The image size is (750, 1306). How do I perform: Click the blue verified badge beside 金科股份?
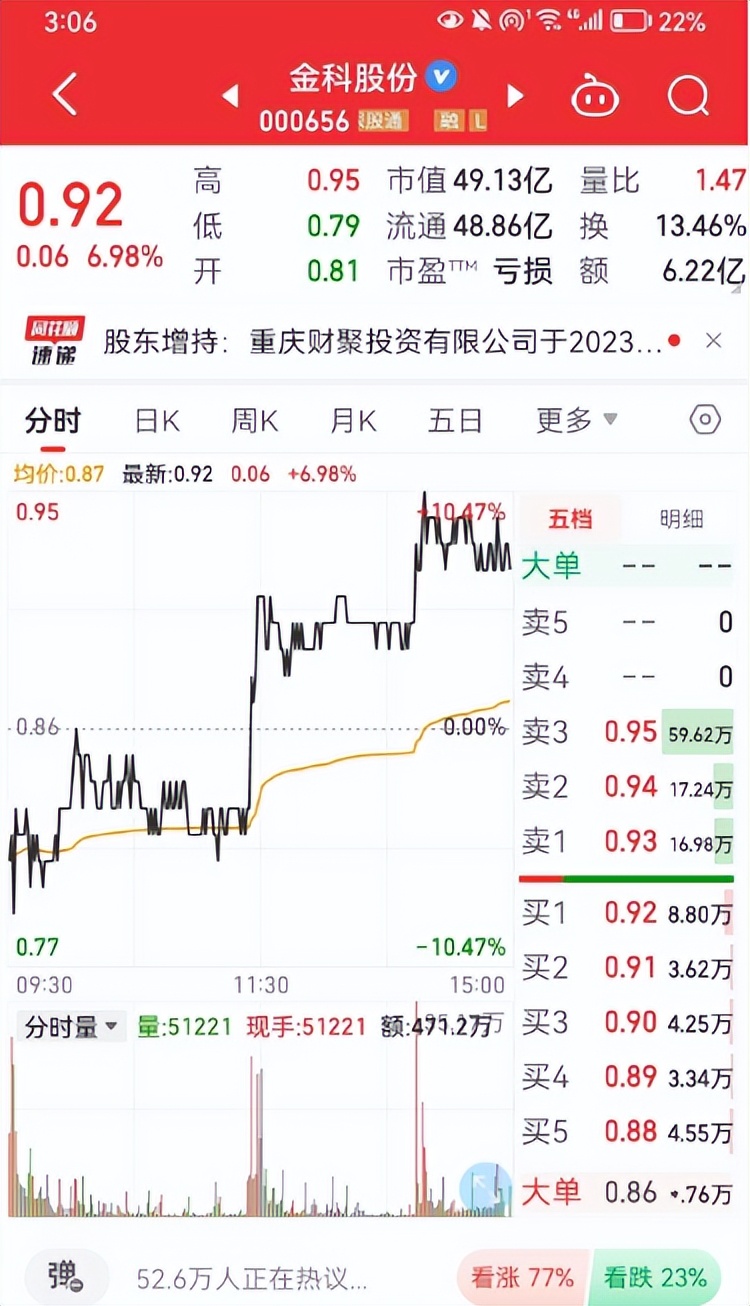click(x=437, y=76)
